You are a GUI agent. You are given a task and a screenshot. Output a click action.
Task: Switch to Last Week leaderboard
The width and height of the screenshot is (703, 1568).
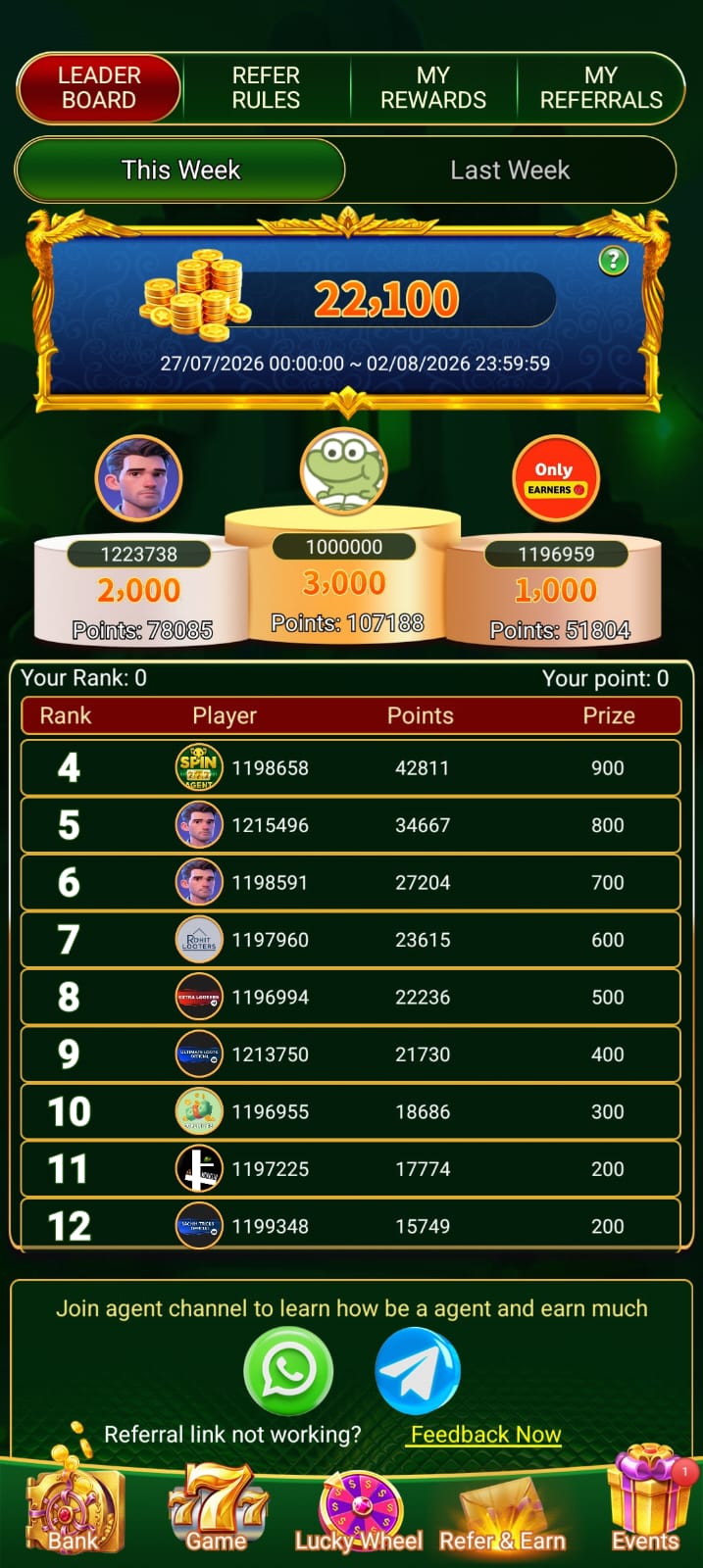(x=510, y=171)
